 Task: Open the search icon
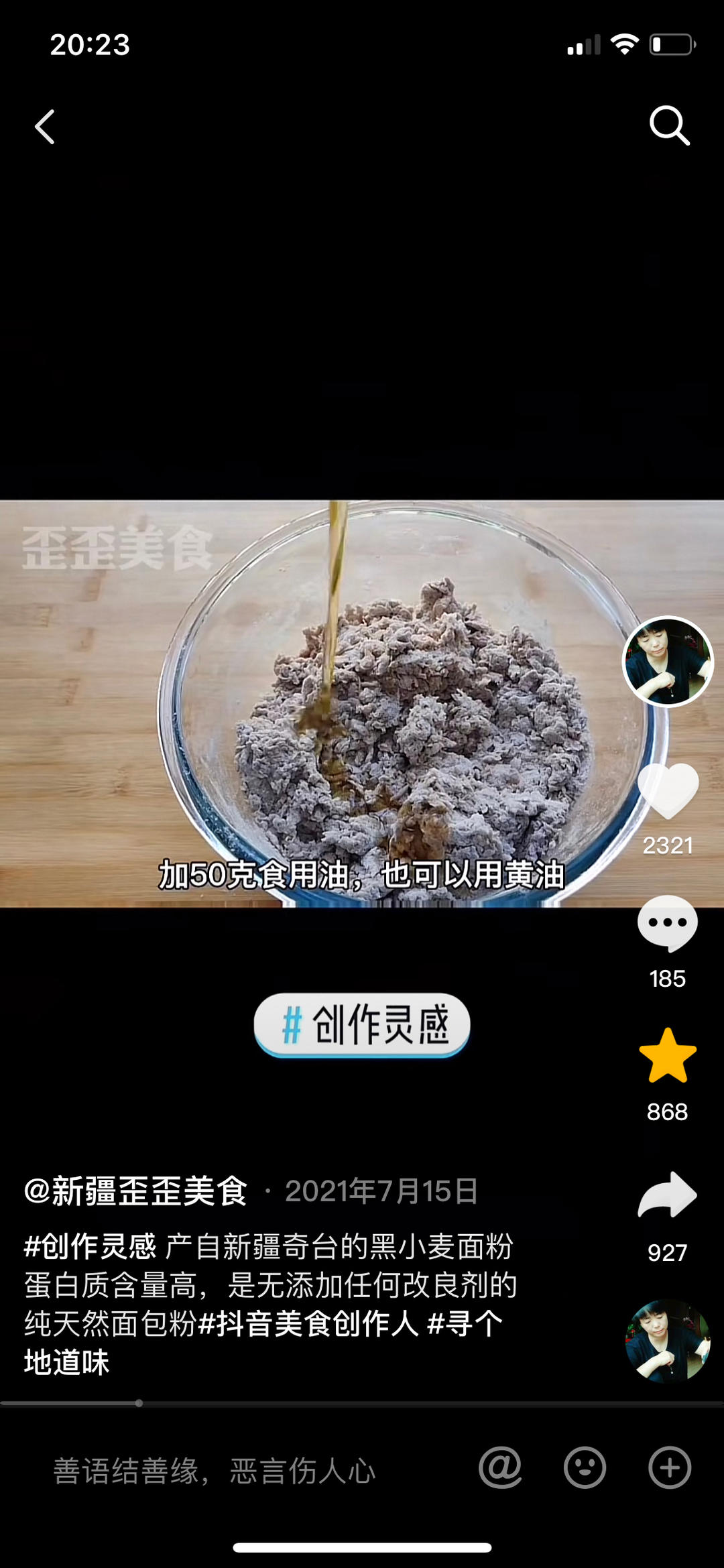(x=670, y=127)
